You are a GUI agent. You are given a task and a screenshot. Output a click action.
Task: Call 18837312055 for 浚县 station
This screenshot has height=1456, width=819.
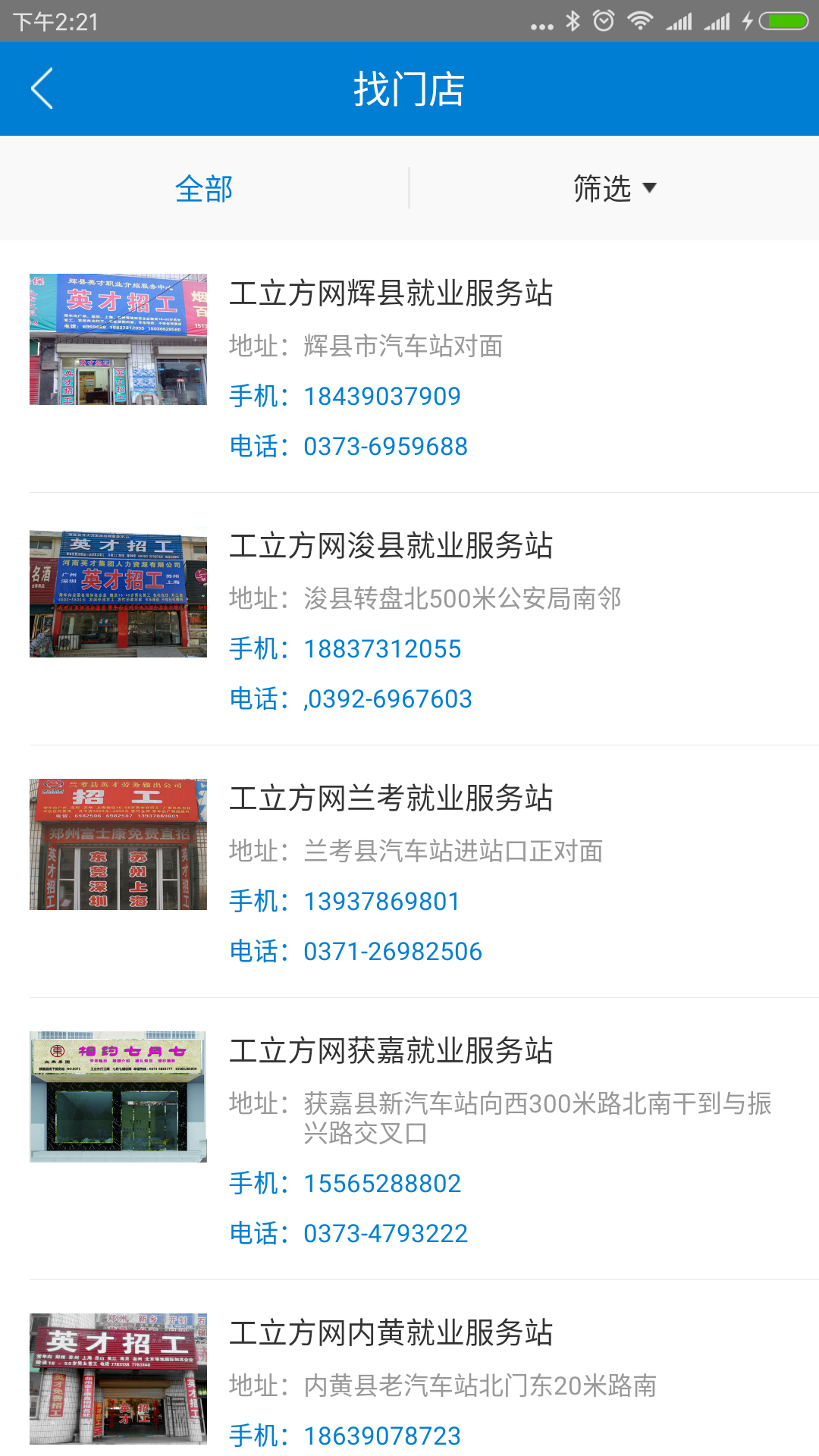[x=381, y=648]
